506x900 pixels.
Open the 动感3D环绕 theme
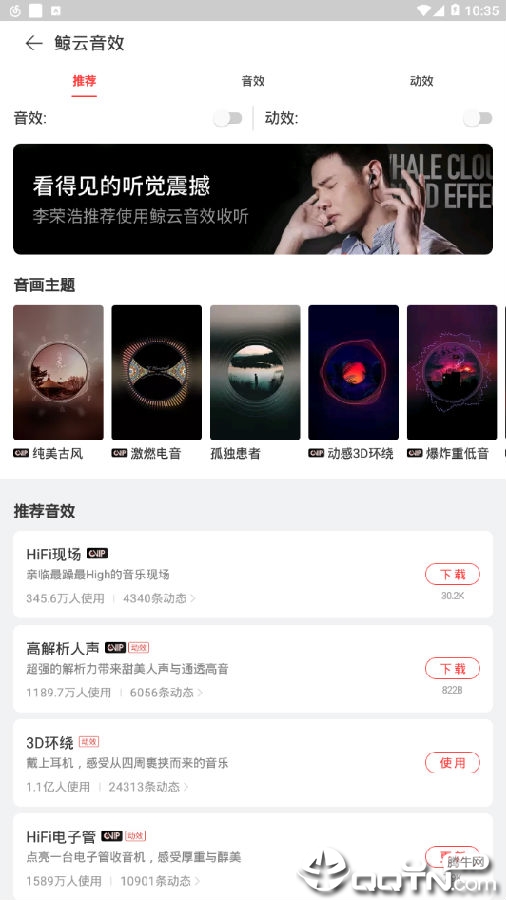click(353, 372)
